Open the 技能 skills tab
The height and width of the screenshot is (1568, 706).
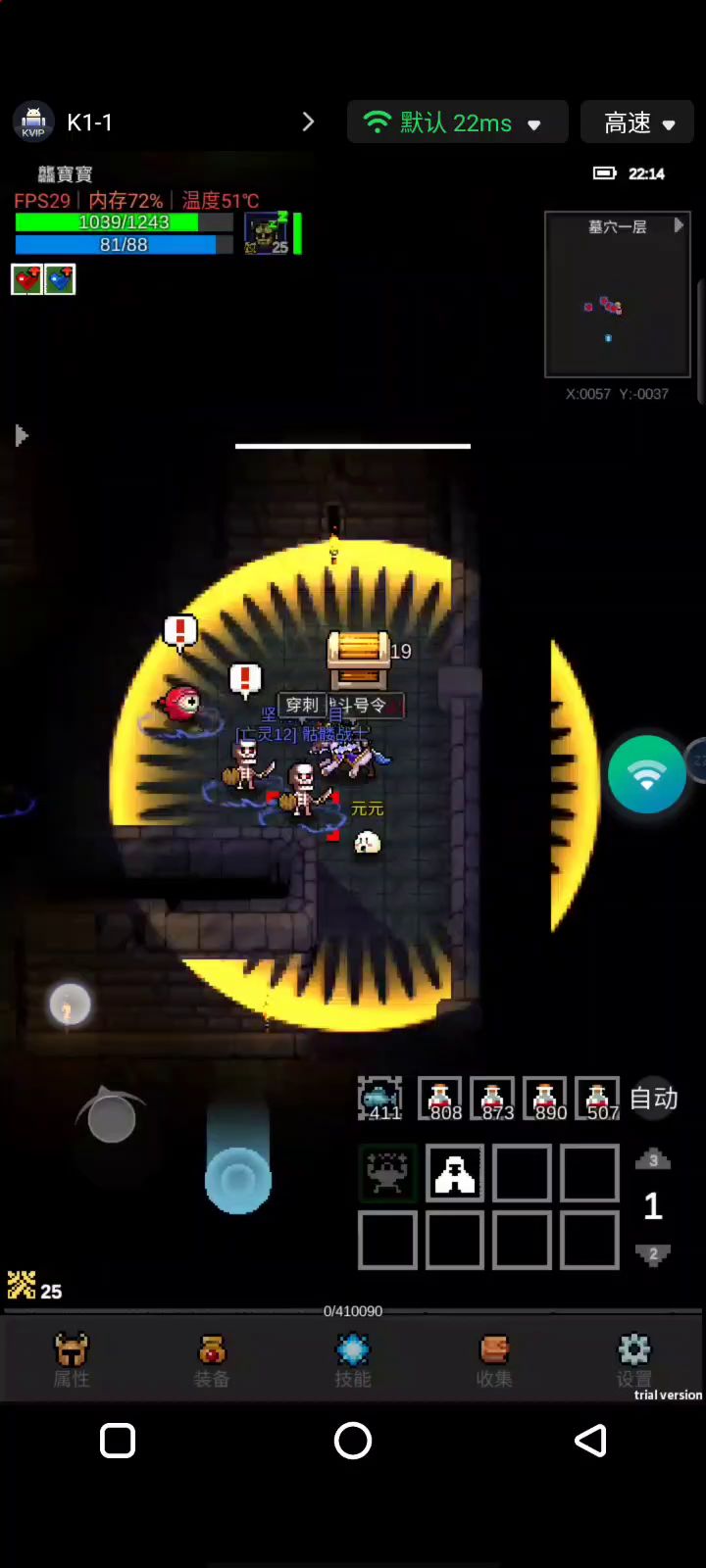[353, 1360]
